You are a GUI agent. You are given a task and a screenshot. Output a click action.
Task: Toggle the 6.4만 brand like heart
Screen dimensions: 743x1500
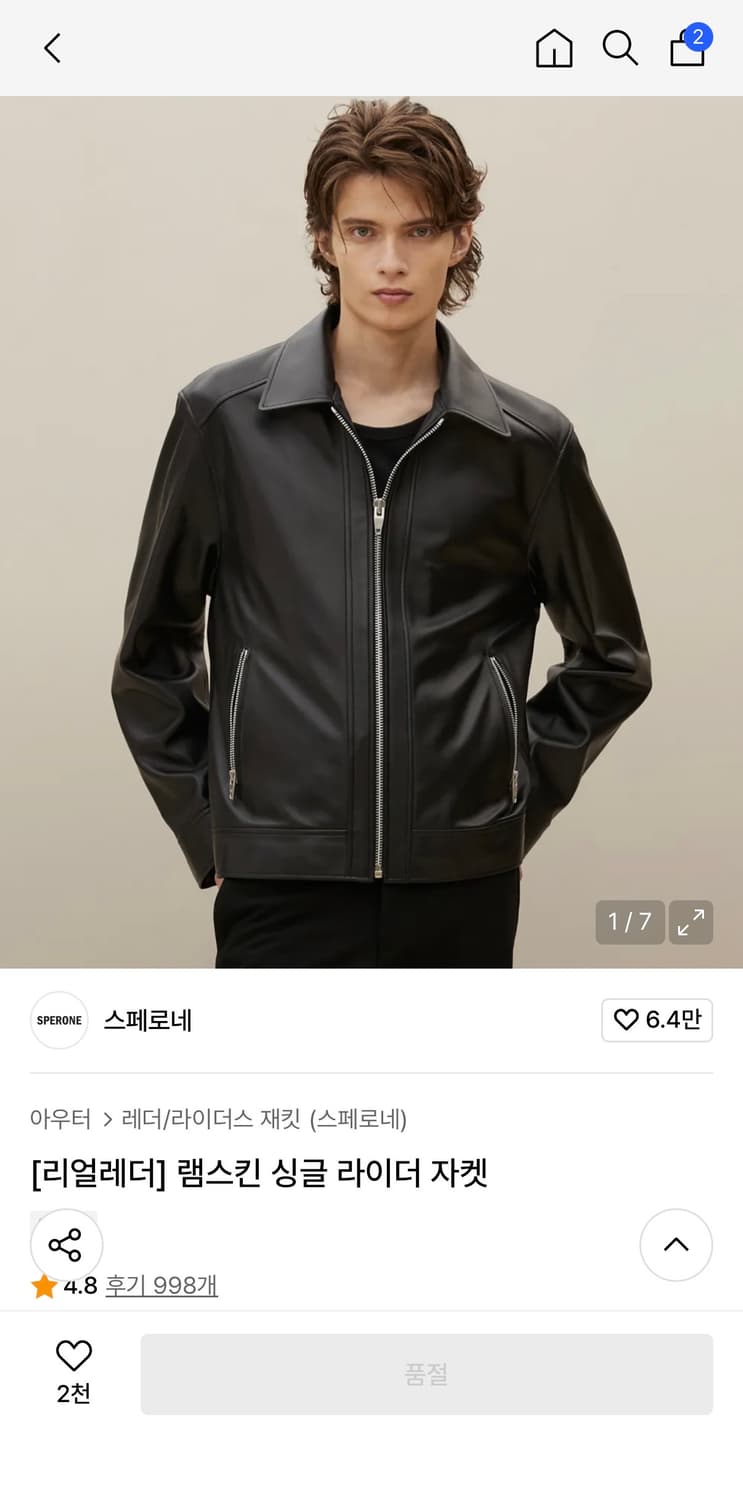[657, 1020]
